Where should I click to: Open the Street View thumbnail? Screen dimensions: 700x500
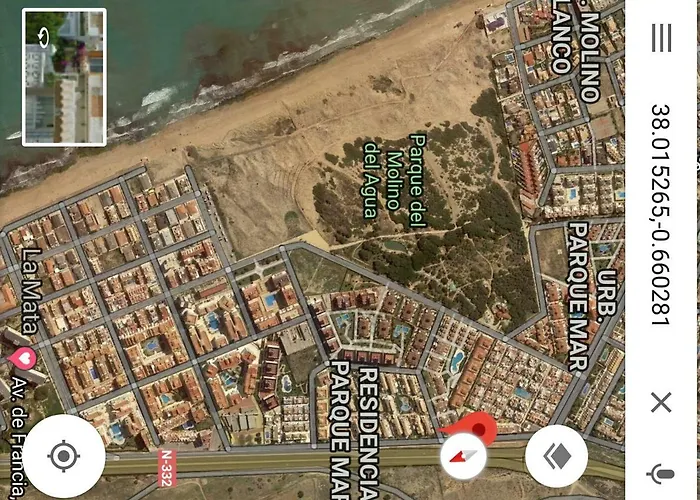point(64,77)
